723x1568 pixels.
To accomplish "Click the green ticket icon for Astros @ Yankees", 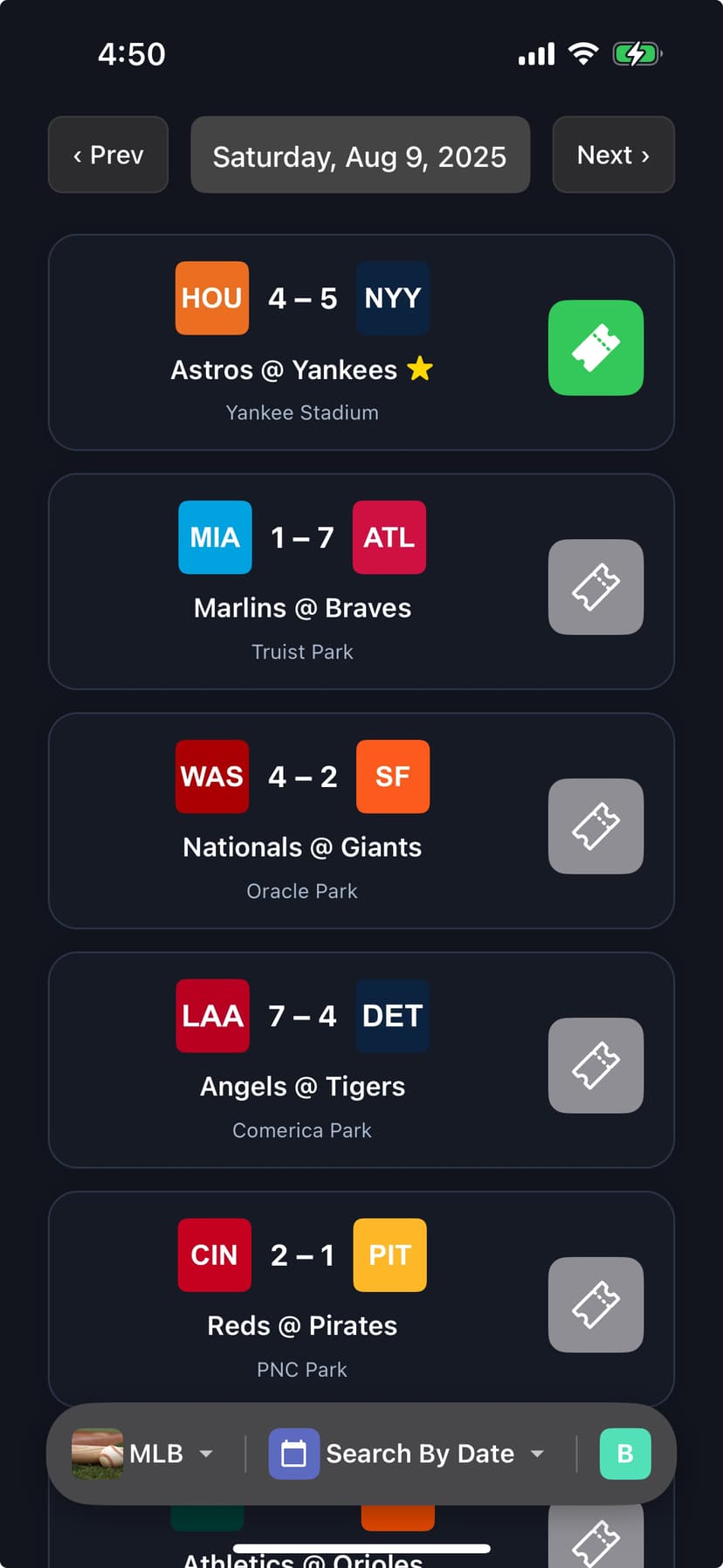I will coord(596,348).
